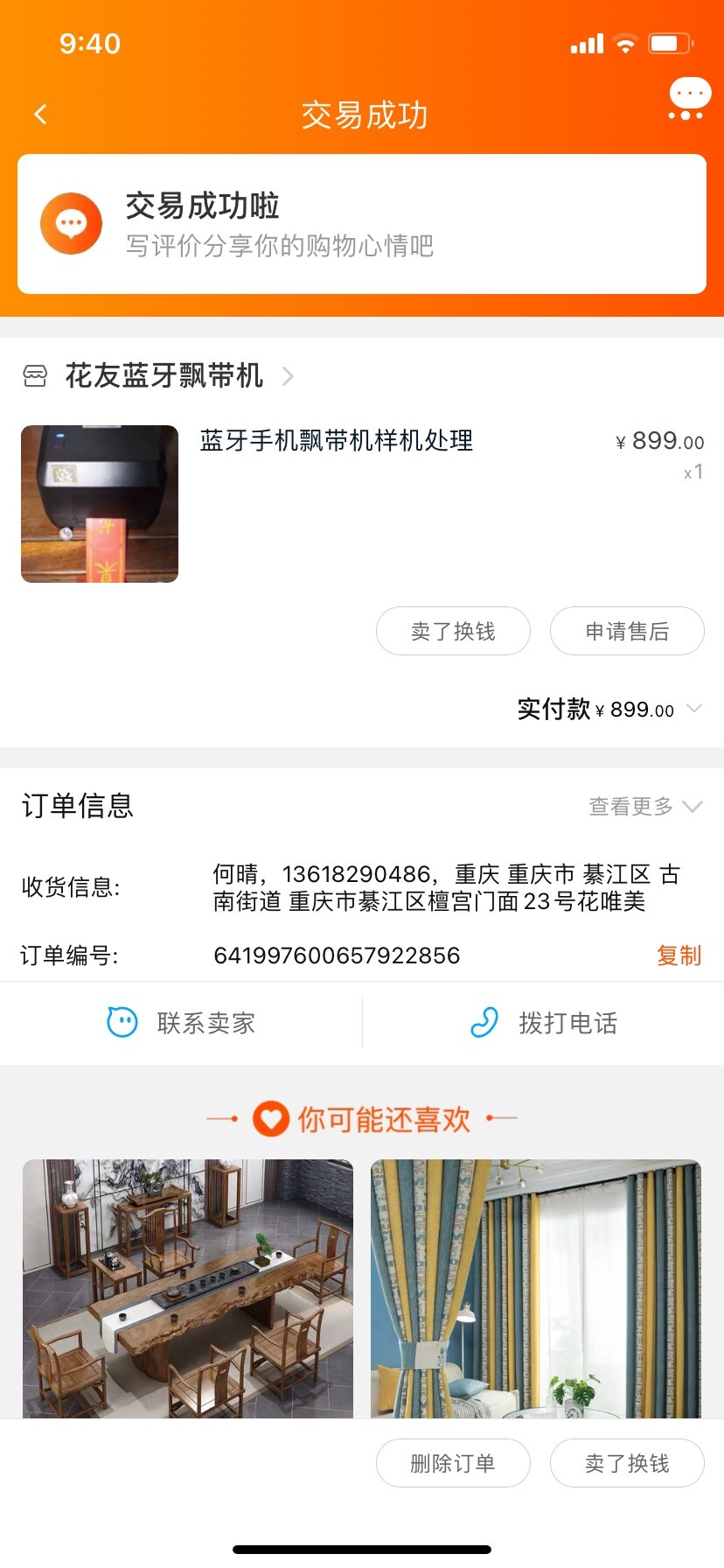Viewport: 724px width, 1568px height.
Task: Open the 花友蓝牙飘带机 shop
Action: coord(164,376)
